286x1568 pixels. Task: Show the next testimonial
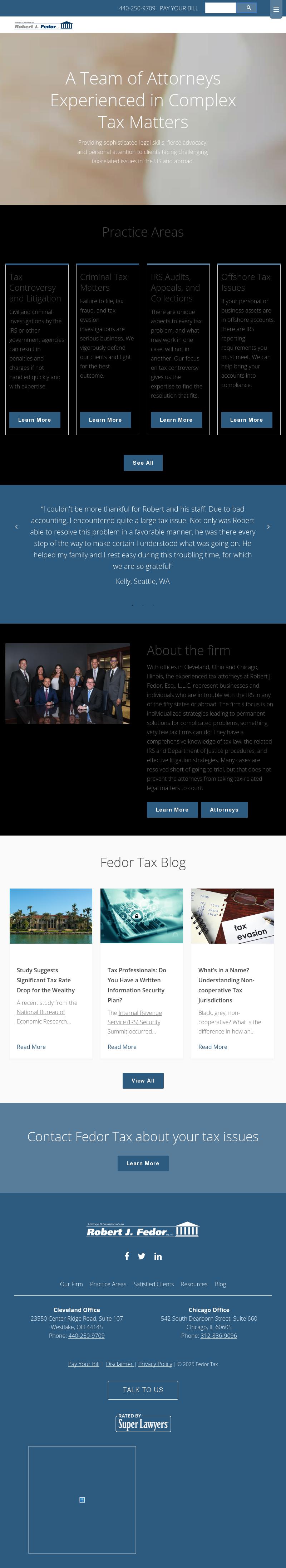268,527
